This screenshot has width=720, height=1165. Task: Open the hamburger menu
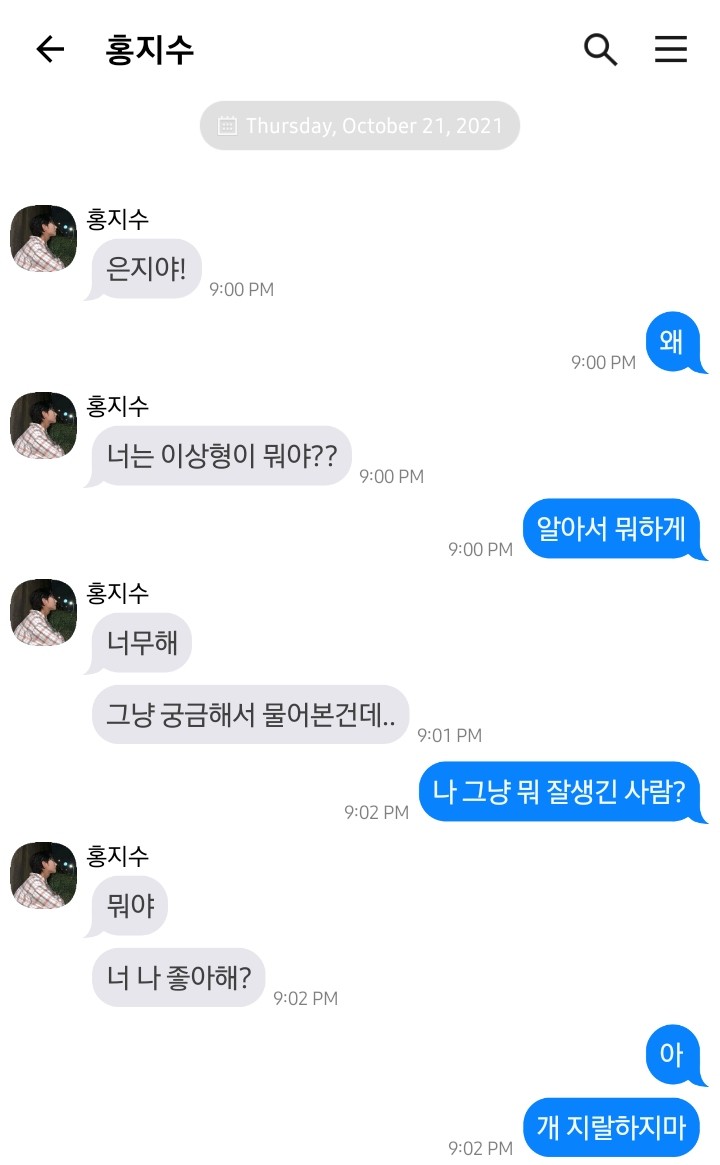click(671, 49)
